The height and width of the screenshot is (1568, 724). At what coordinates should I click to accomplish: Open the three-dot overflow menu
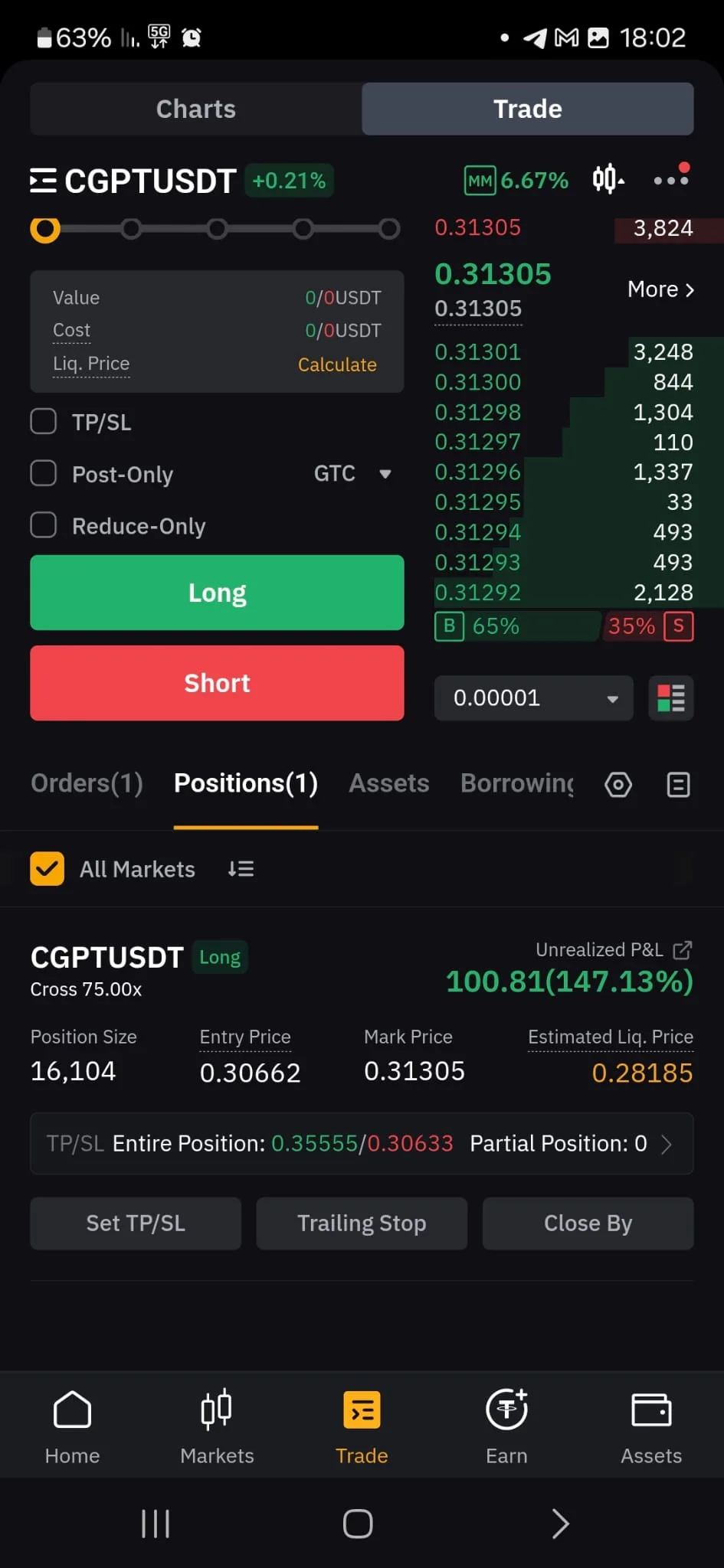click(670, 181)
